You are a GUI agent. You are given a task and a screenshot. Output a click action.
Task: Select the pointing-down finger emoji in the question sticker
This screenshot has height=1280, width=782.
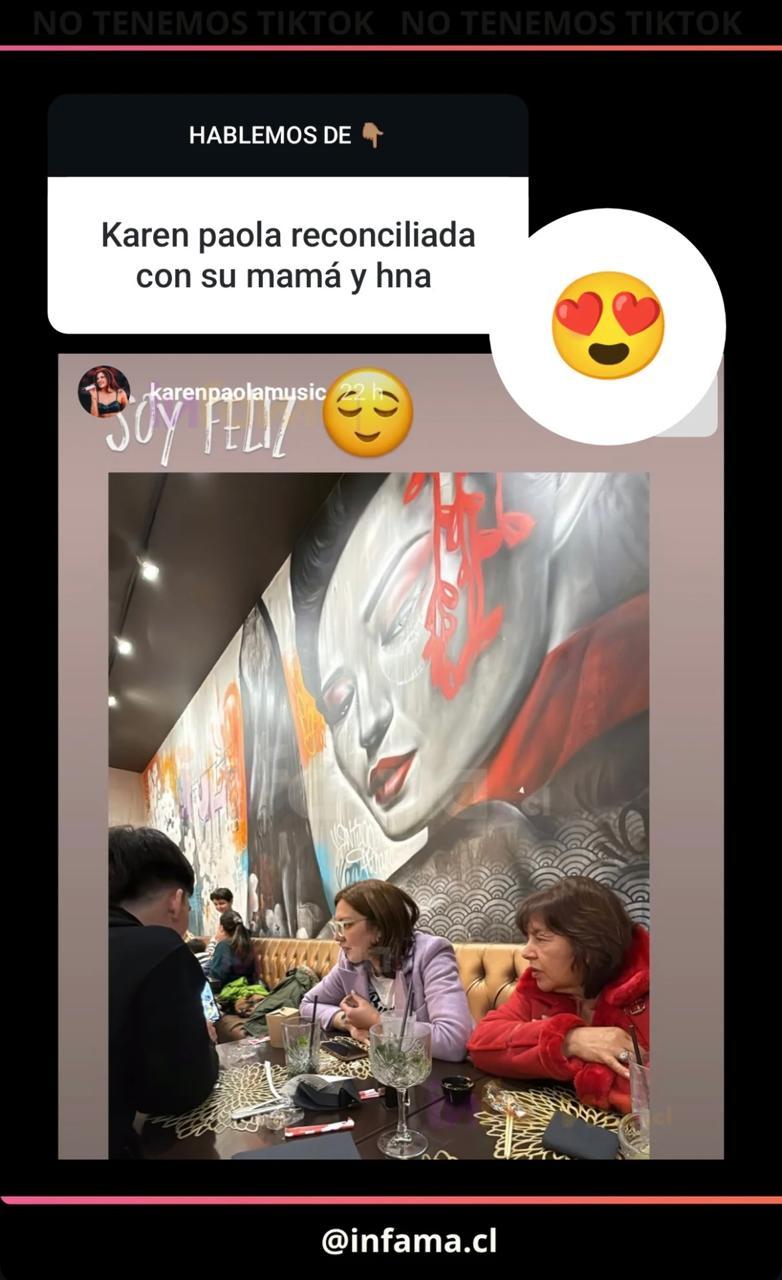(x=371, y=135)
